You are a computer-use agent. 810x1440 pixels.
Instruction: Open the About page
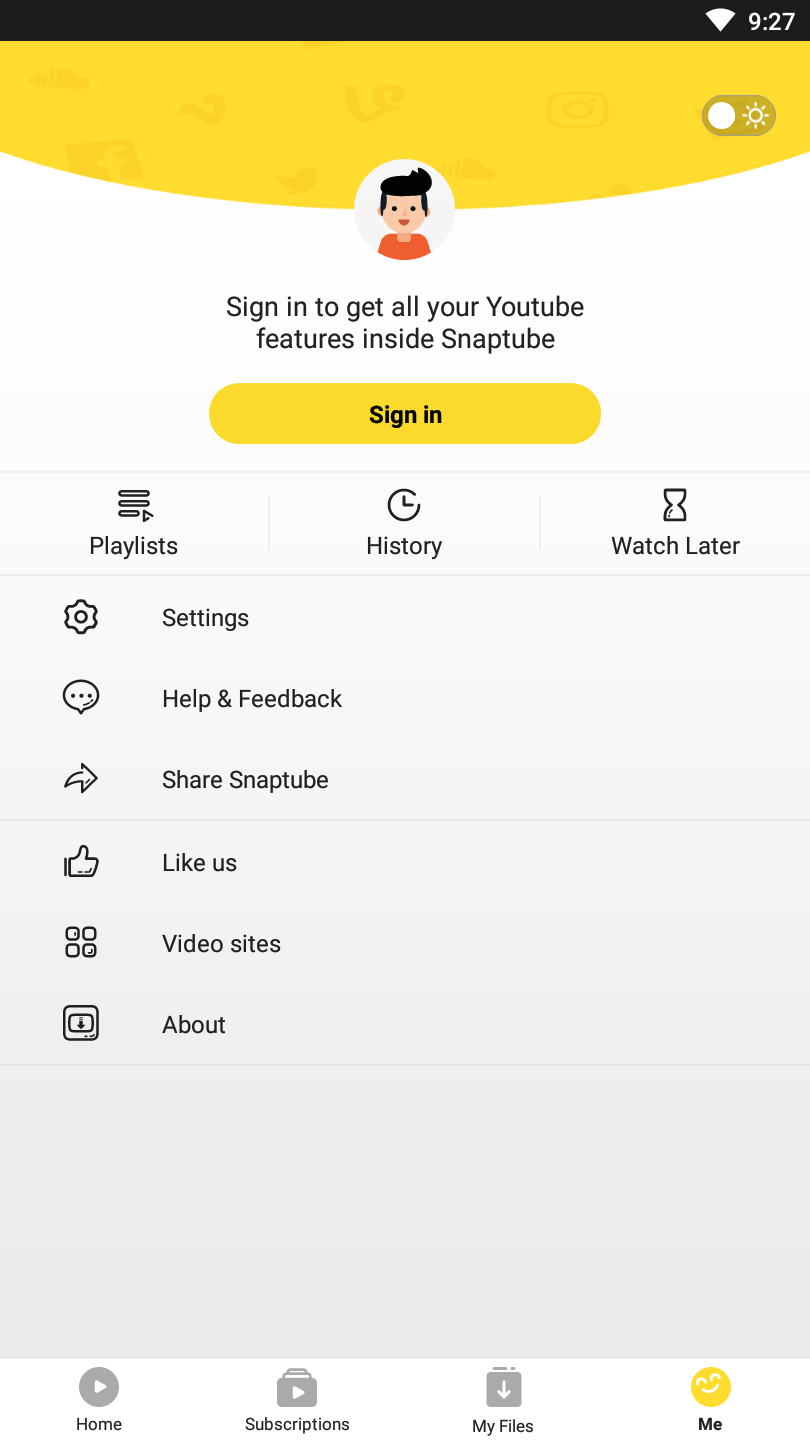click(194, 1025)
